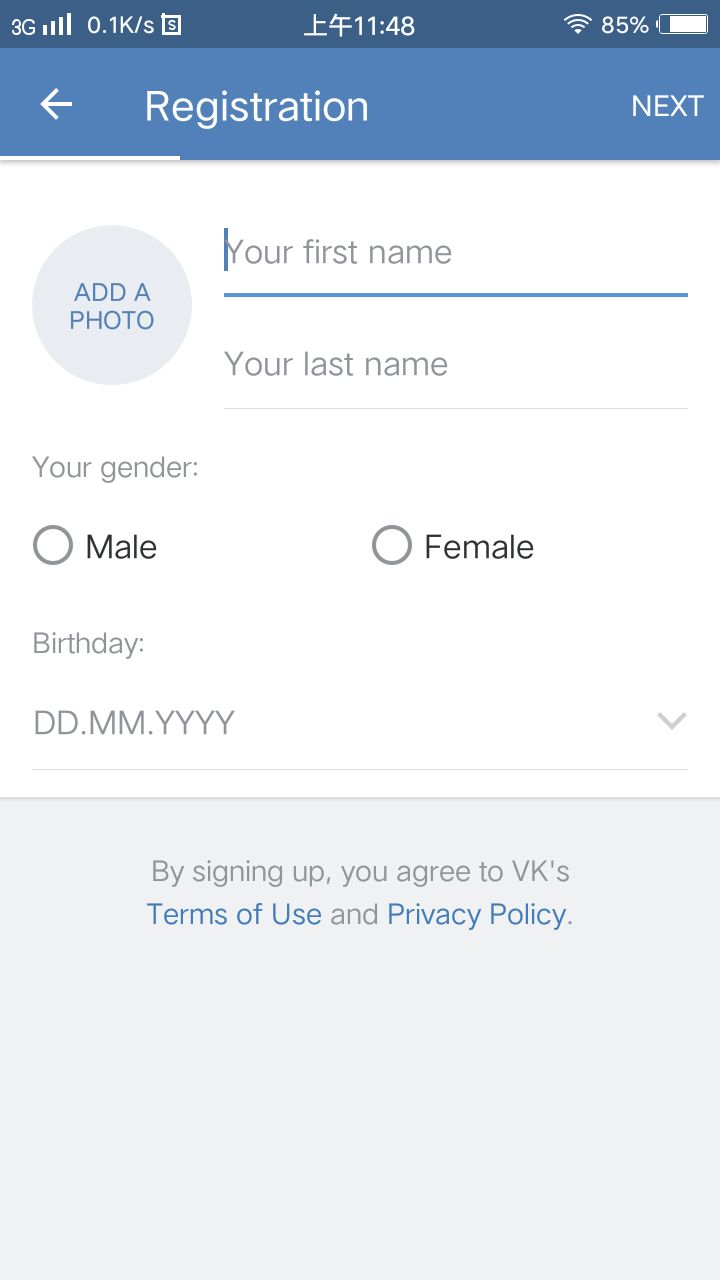Screen dimensions: 720x1280
Task: Open the Terms of Use link
Action: (x=234, y=914)
